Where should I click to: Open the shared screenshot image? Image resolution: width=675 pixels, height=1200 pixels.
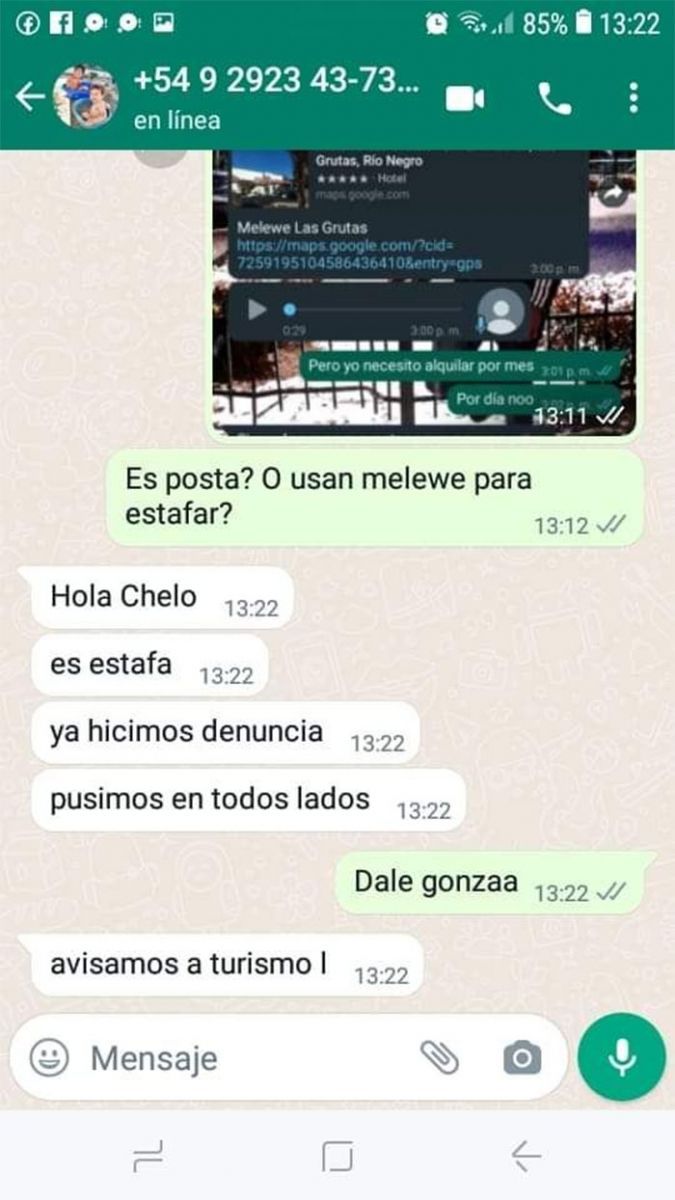[x=424, y=292]
